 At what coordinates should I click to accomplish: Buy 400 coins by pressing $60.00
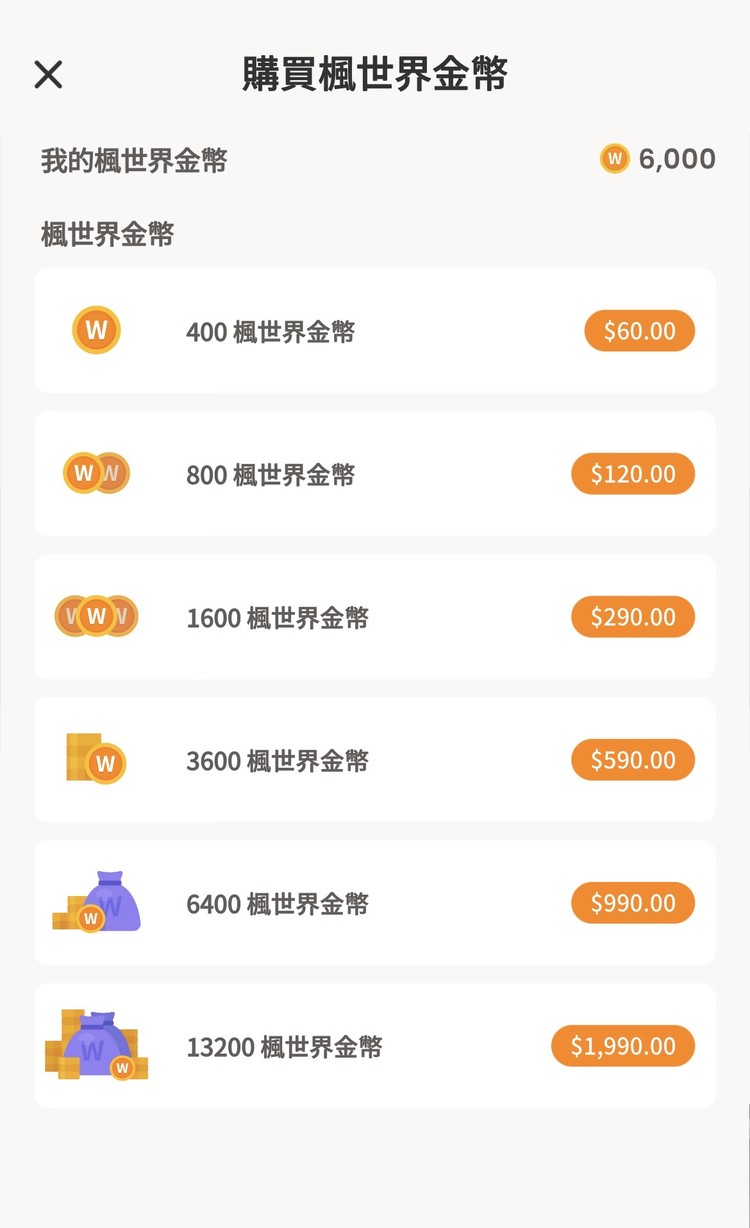point(638,330)
